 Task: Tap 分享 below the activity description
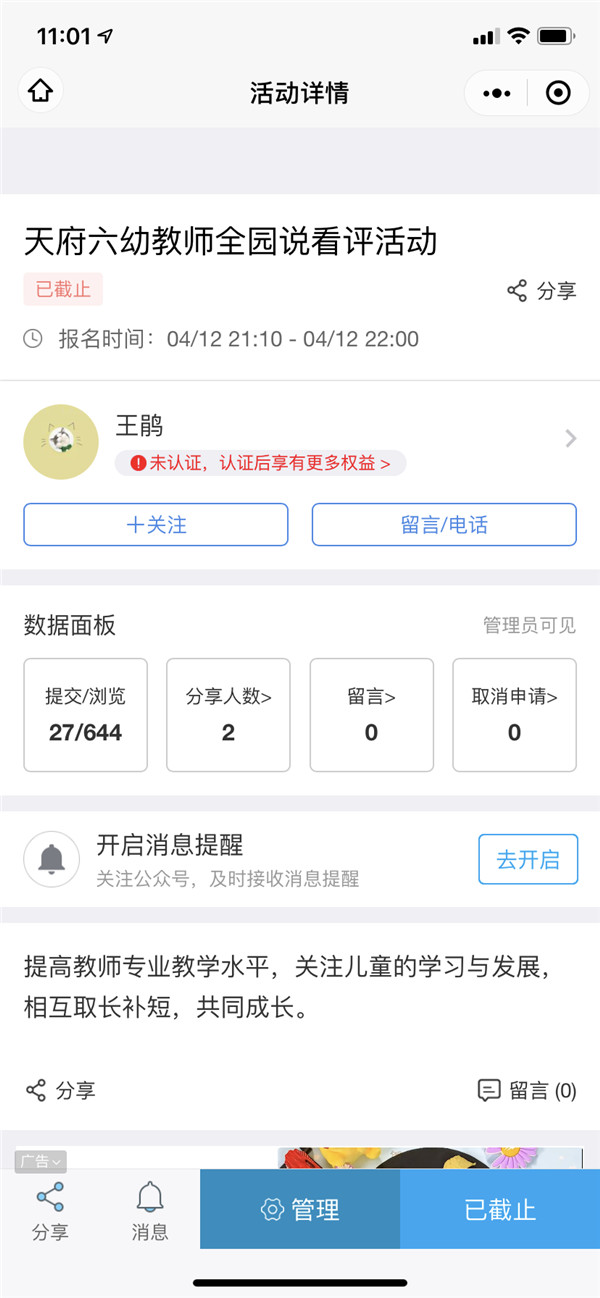click(x=61, y=1090)
